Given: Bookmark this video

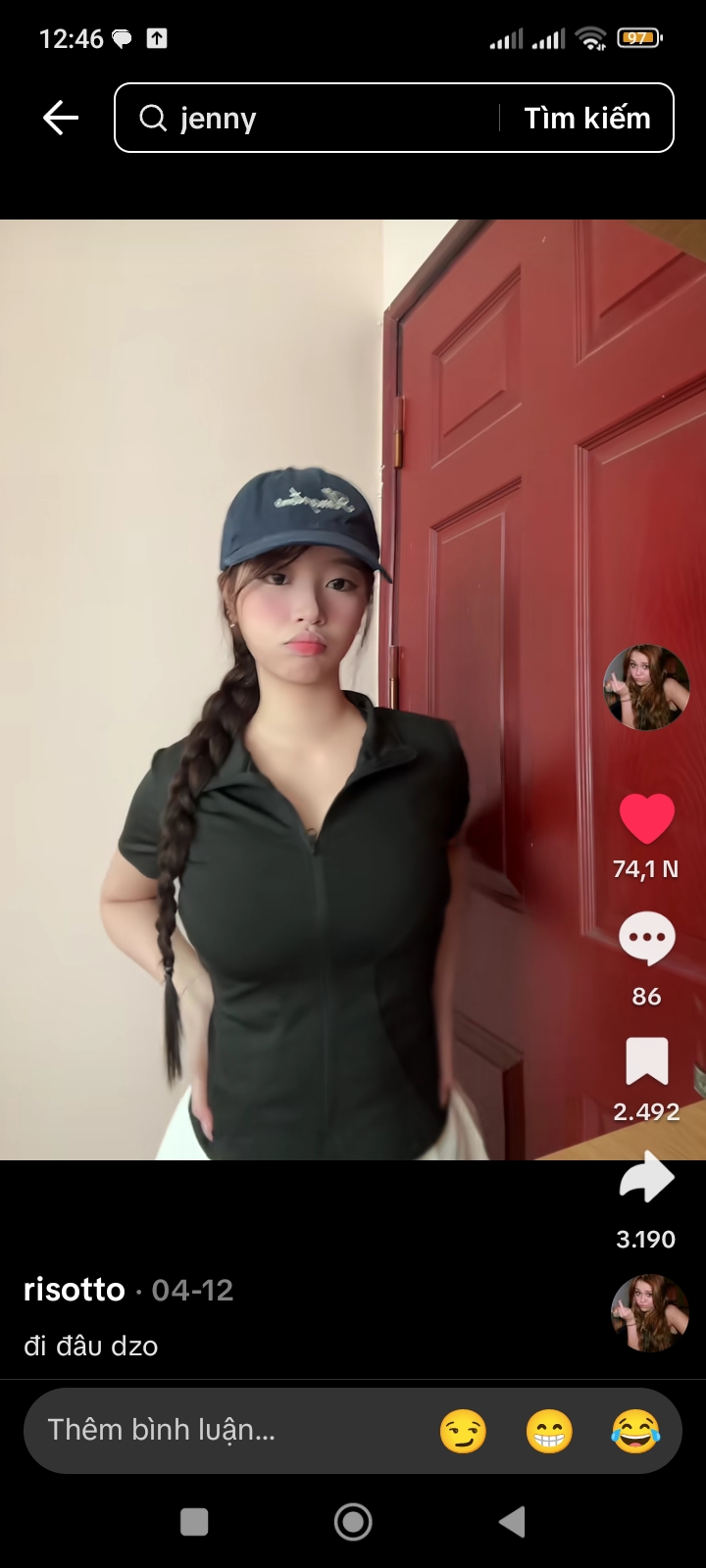Looking at the screenshot, I should (x=647, y=1061).
